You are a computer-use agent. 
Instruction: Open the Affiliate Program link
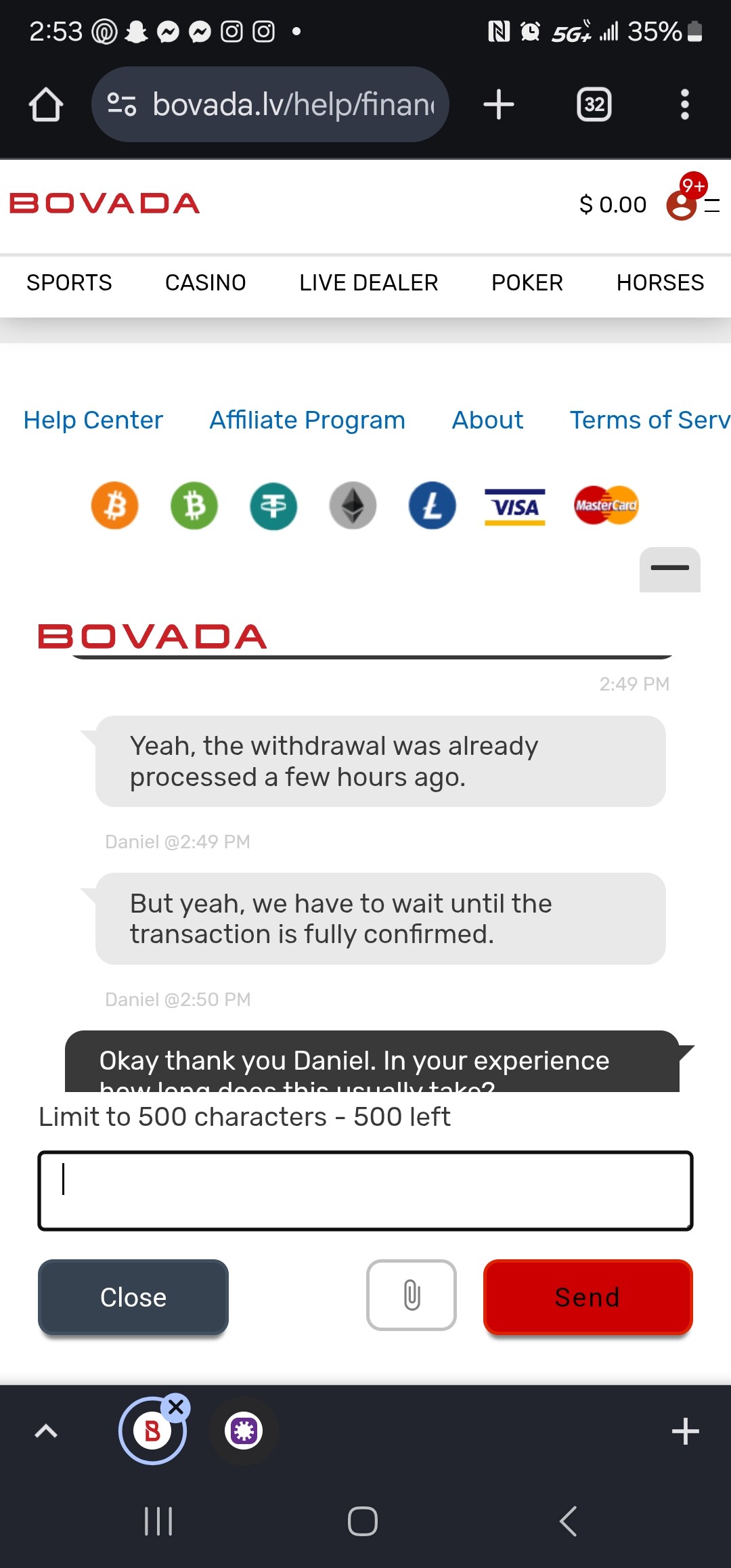tap(307, 420)
